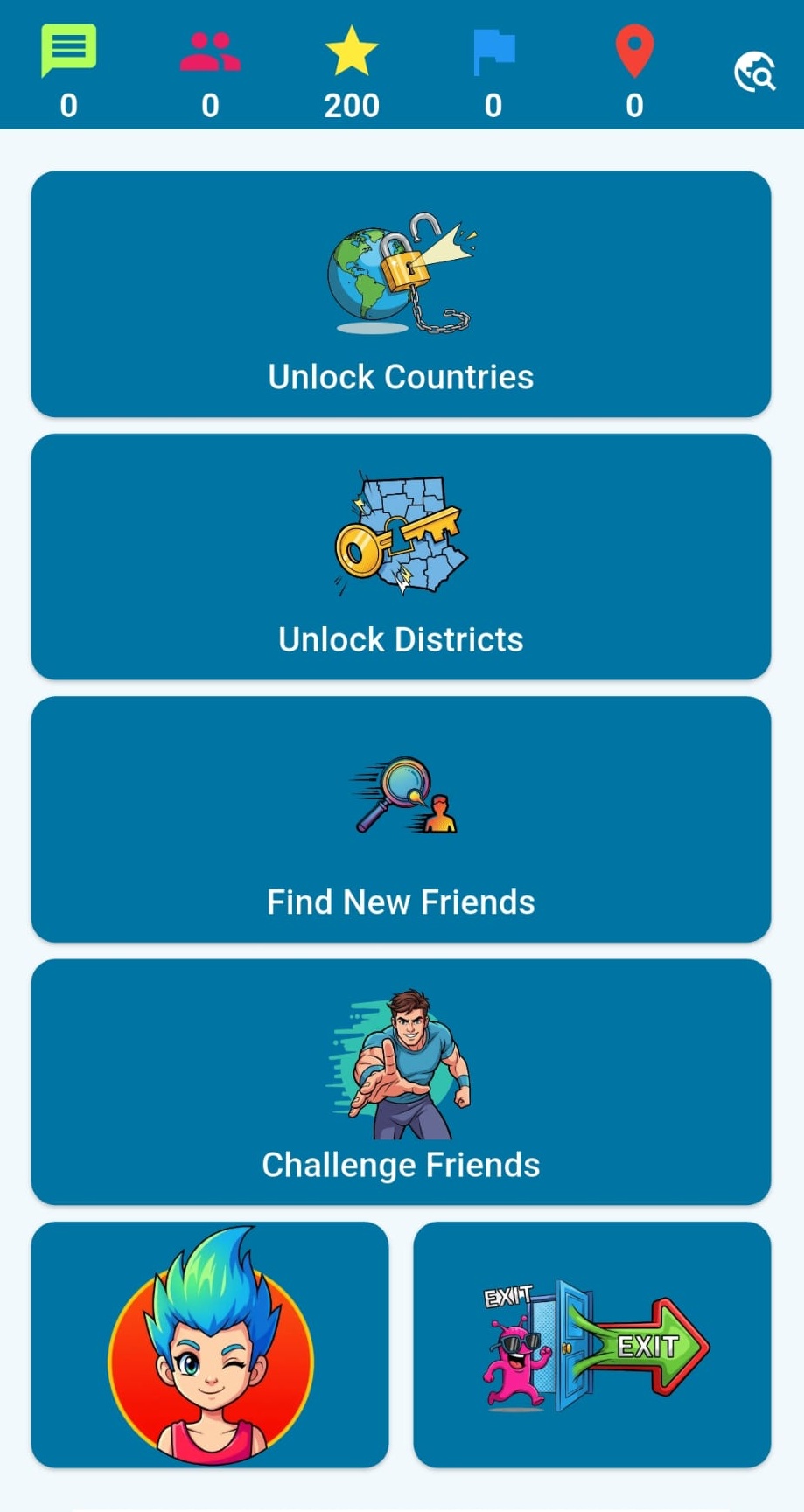Open the globe search icon

[x=754, y=72]
